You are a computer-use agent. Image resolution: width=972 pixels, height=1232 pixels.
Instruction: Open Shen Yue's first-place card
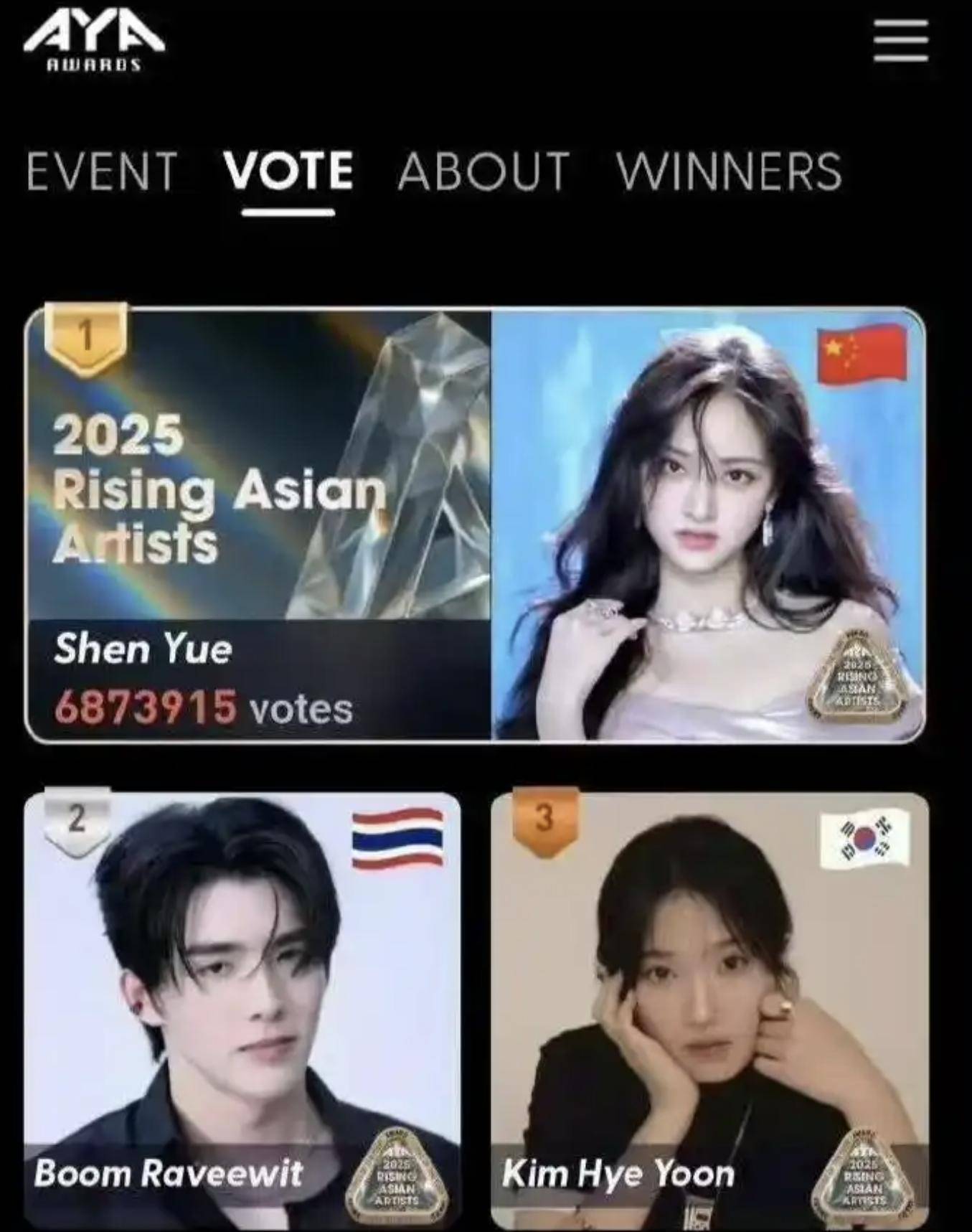[474, 525]
